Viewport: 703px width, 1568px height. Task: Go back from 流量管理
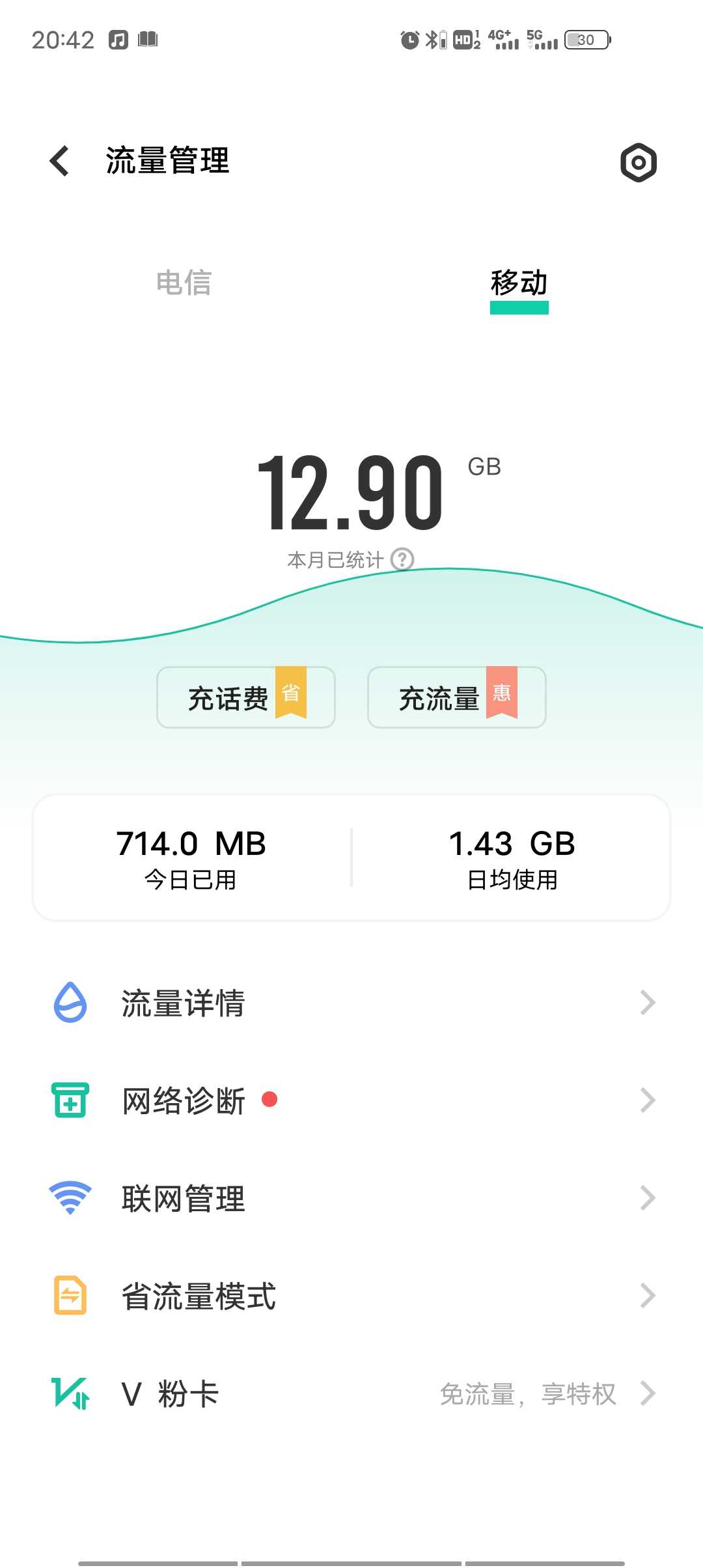pos(59,161)
